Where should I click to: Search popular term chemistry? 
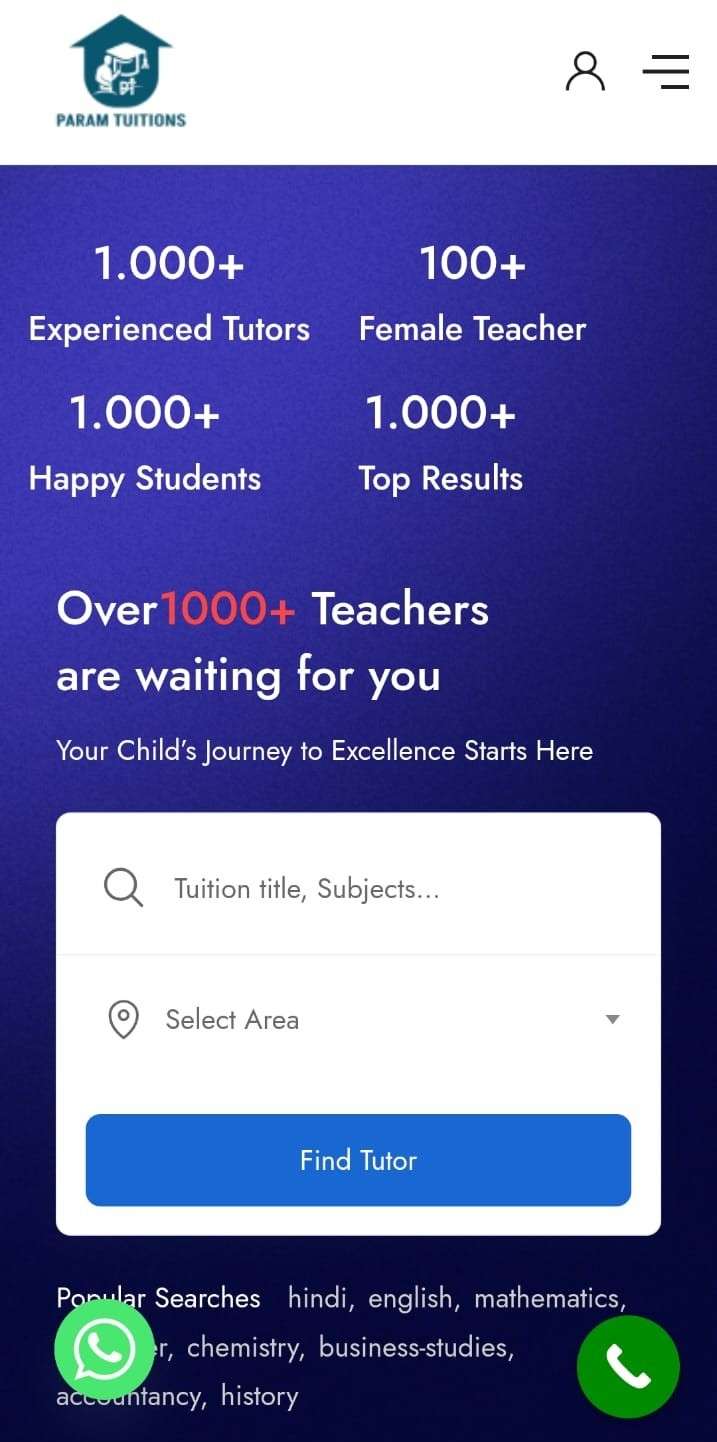tap(244, 1347)
